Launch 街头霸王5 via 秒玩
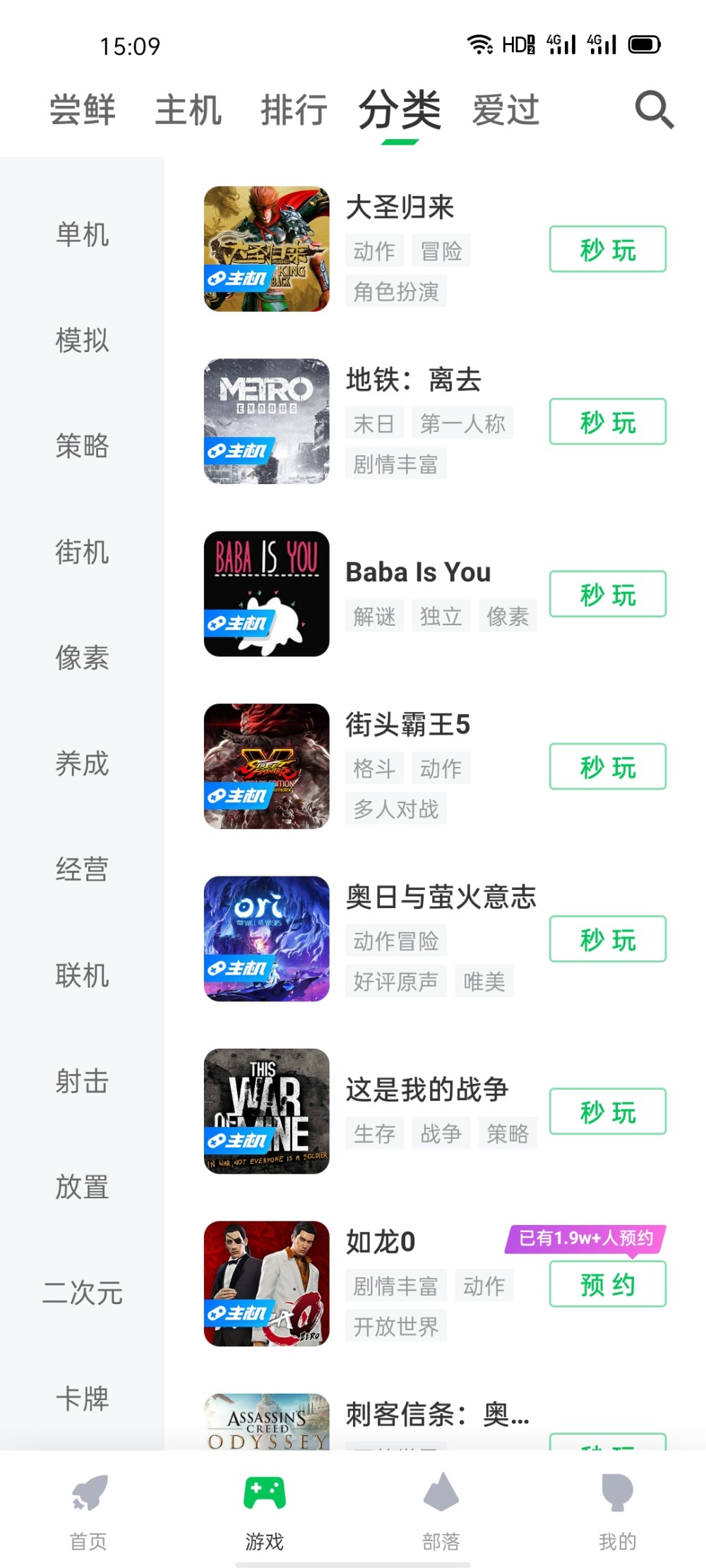This screenshot has height=1568, width=706. point(607,766)
